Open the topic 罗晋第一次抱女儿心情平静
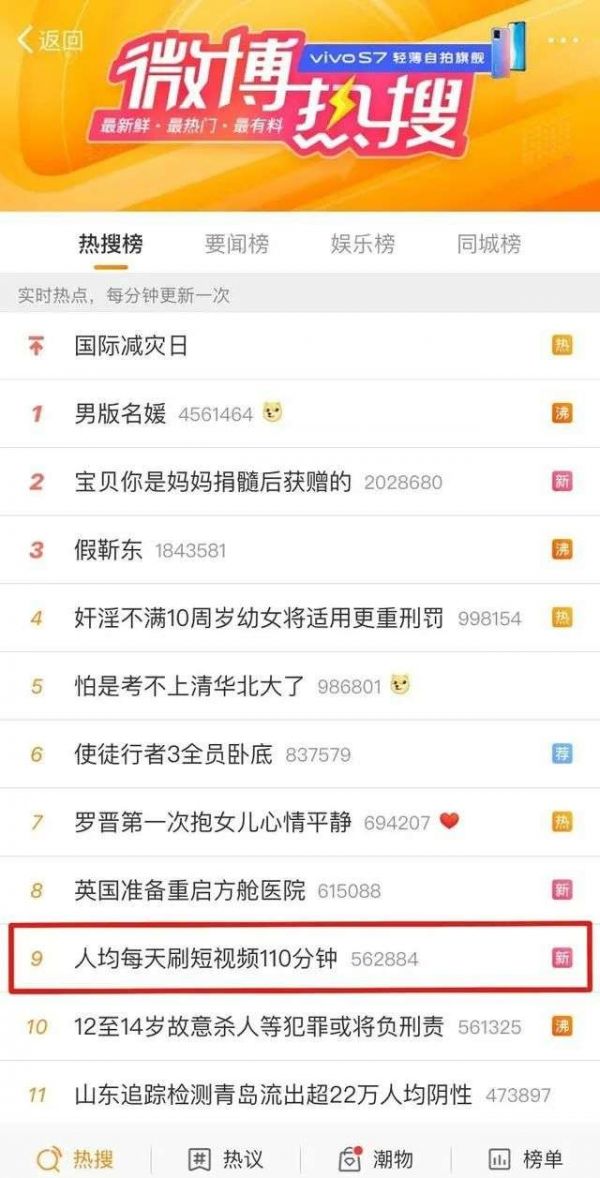 (x=213, y=822)
